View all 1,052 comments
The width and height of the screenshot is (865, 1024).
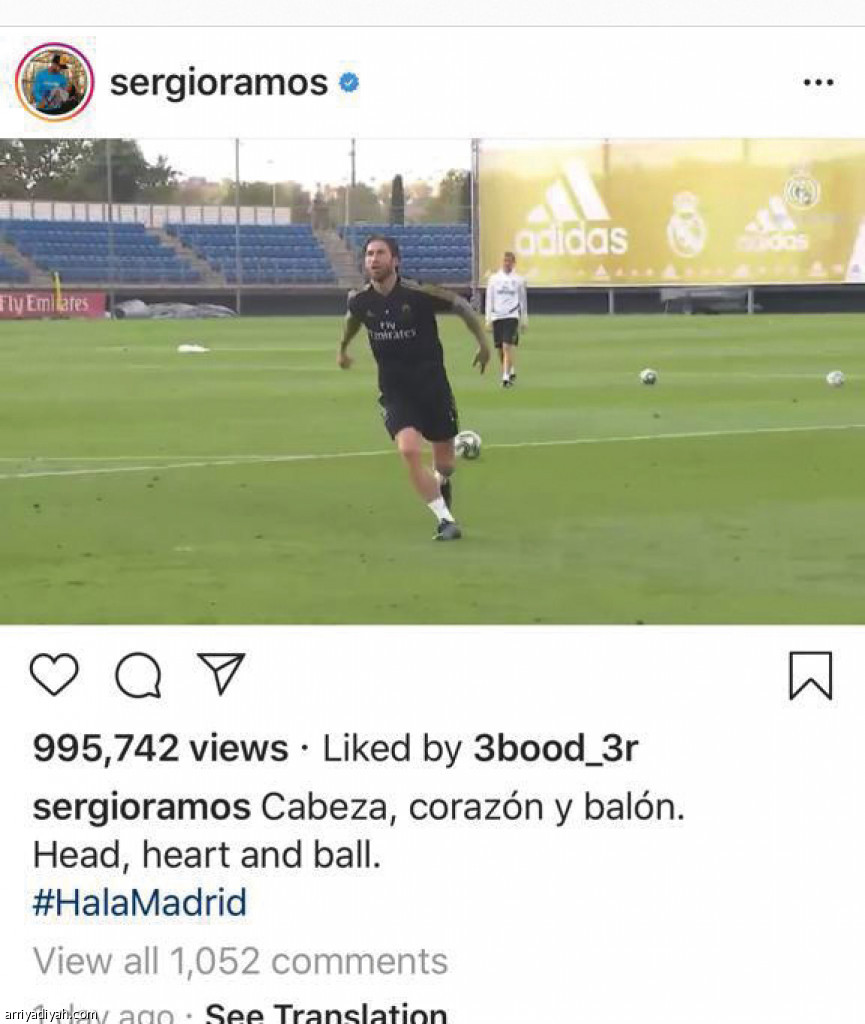tap(240, 961)
